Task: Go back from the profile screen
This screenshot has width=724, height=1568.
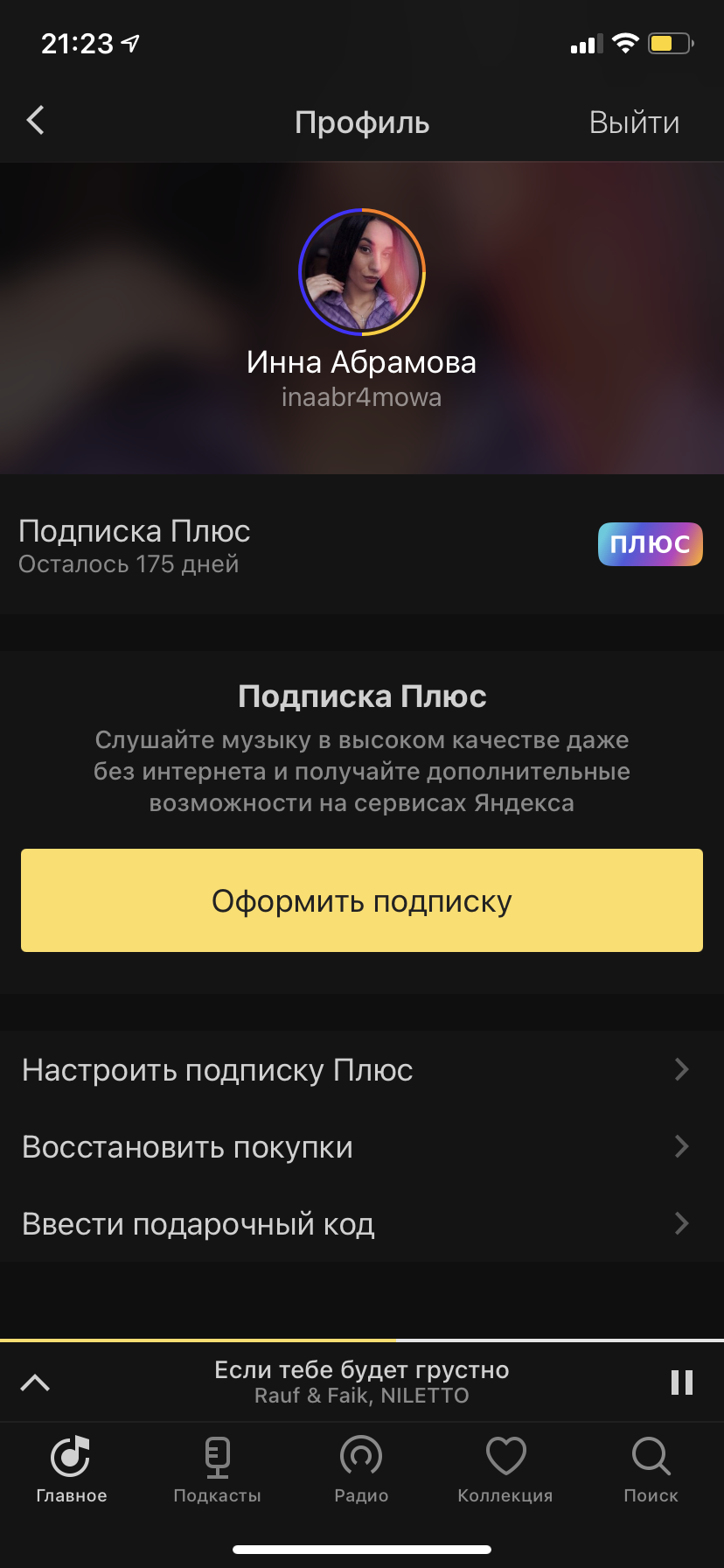Action: pyautogui.click(x=35, y=121)
